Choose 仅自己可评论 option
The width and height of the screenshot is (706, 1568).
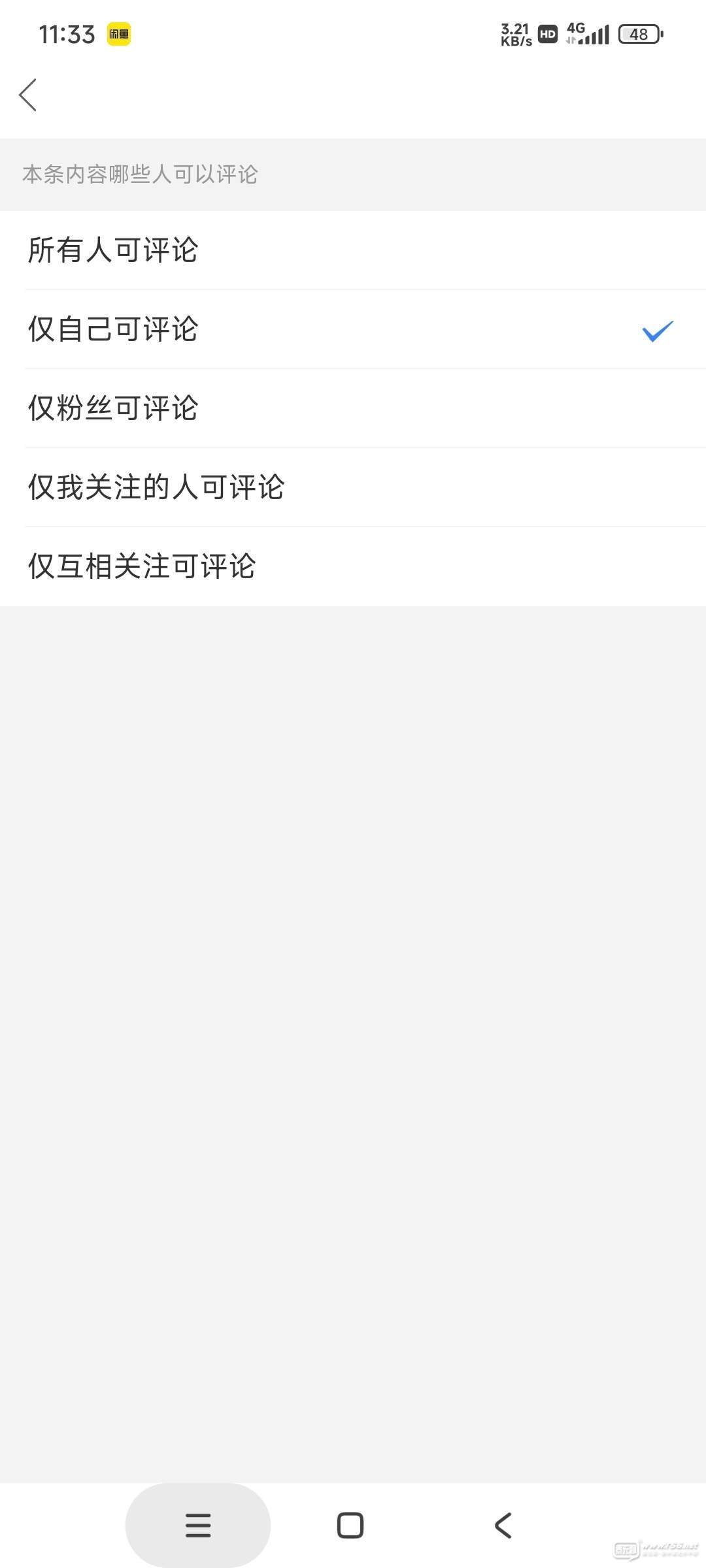353,329
